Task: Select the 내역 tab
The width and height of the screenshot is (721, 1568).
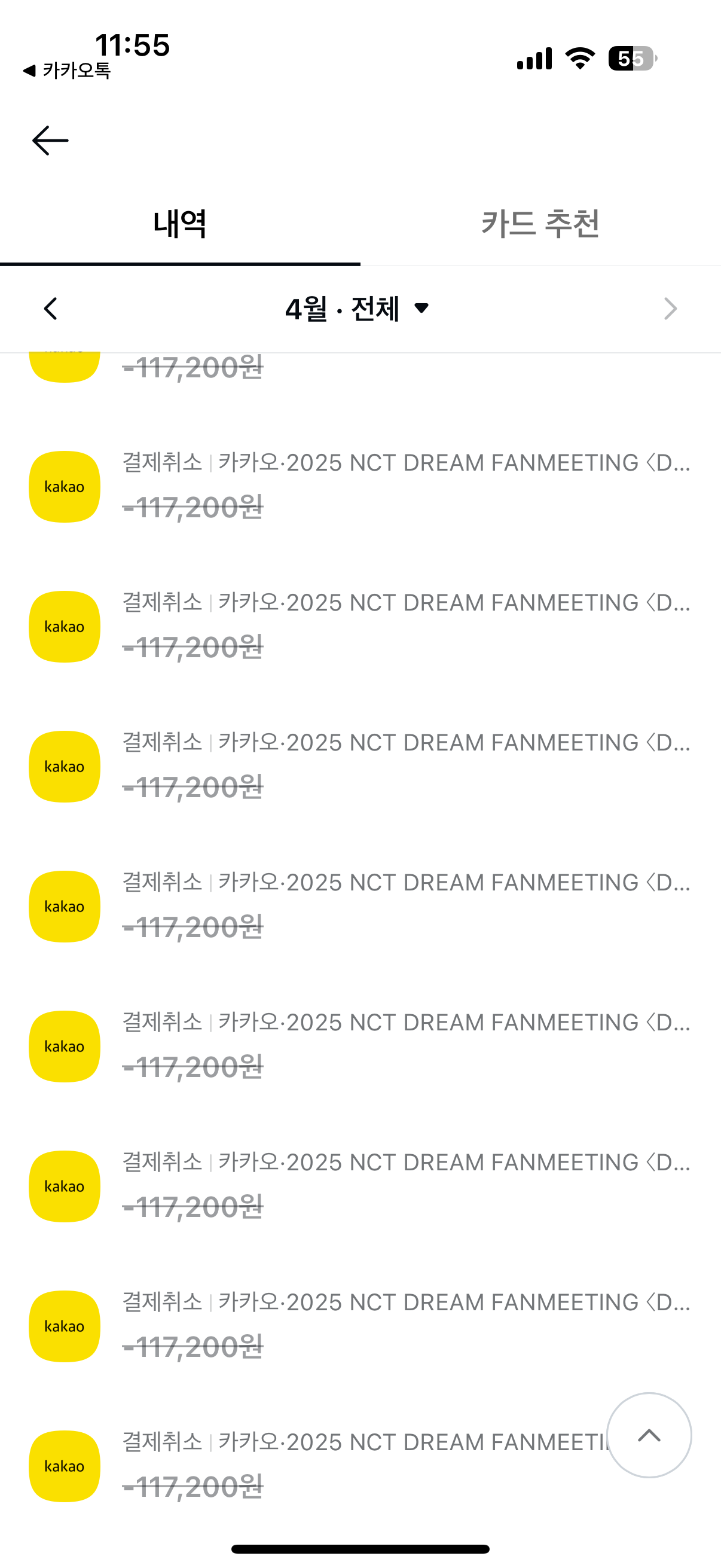Action: point(180,224)
